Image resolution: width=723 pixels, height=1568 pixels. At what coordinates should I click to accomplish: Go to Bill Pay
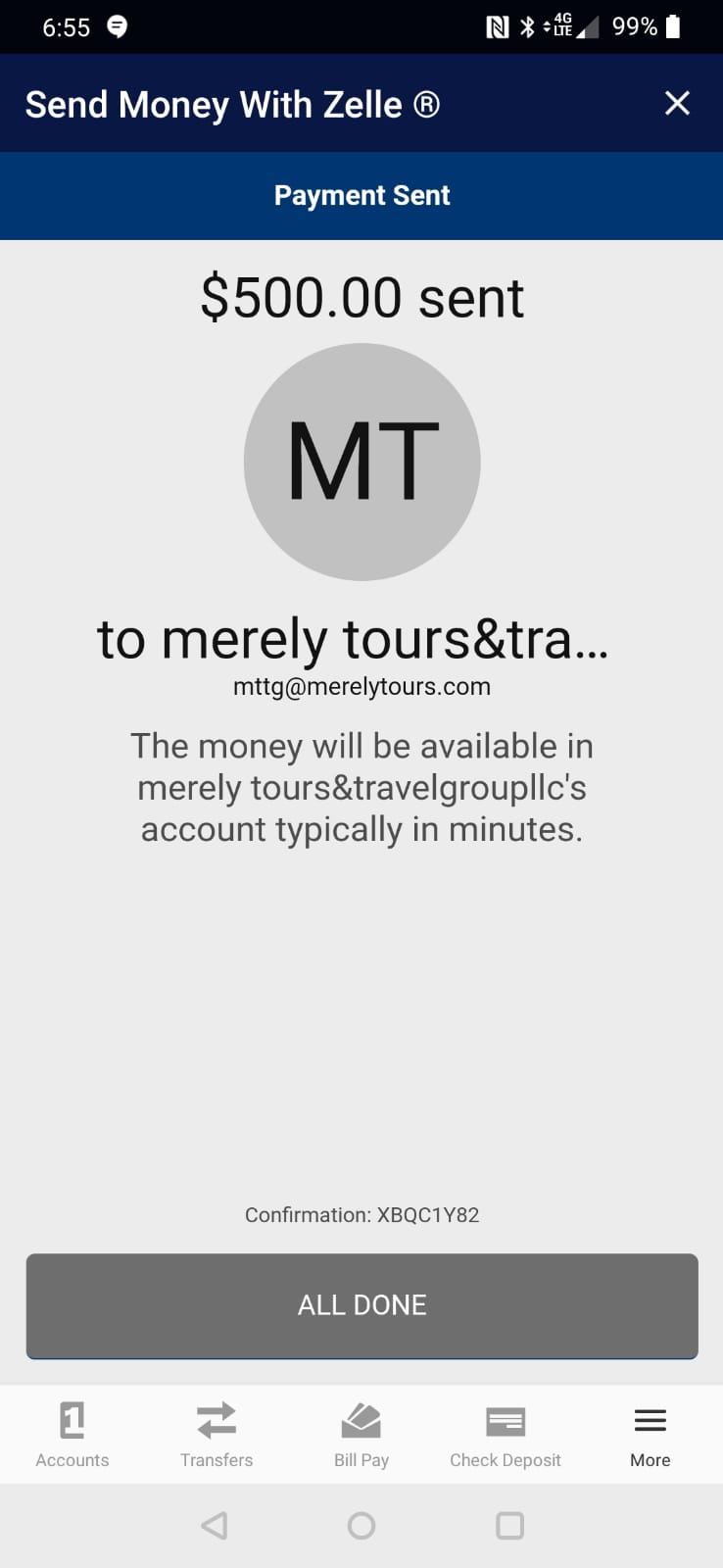coord(361,1435)
